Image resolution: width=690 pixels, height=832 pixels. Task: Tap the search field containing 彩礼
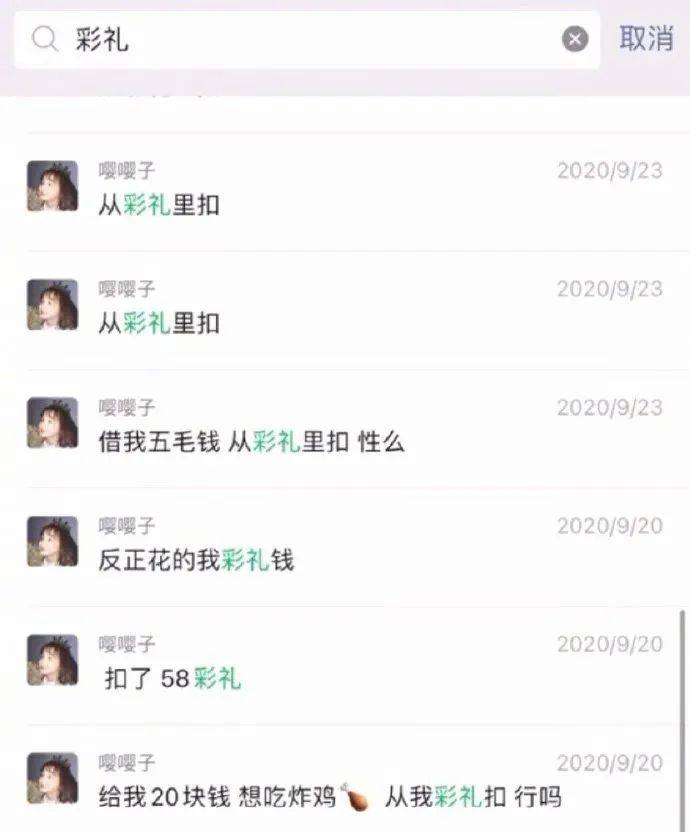pos(300,40)
